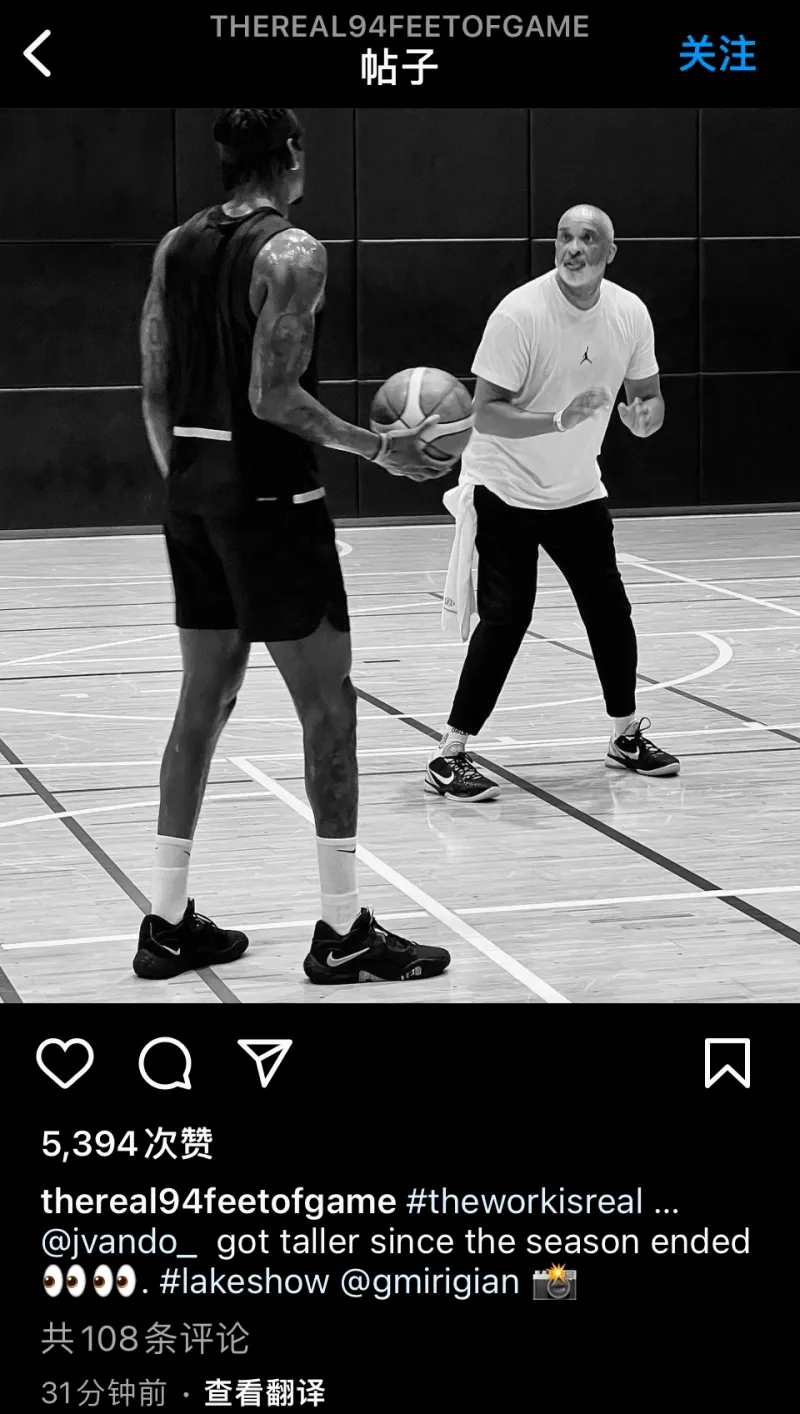Open the @jvando_ mention
This screenshot has width=800, height=1414.
[x=119, y=1242]
